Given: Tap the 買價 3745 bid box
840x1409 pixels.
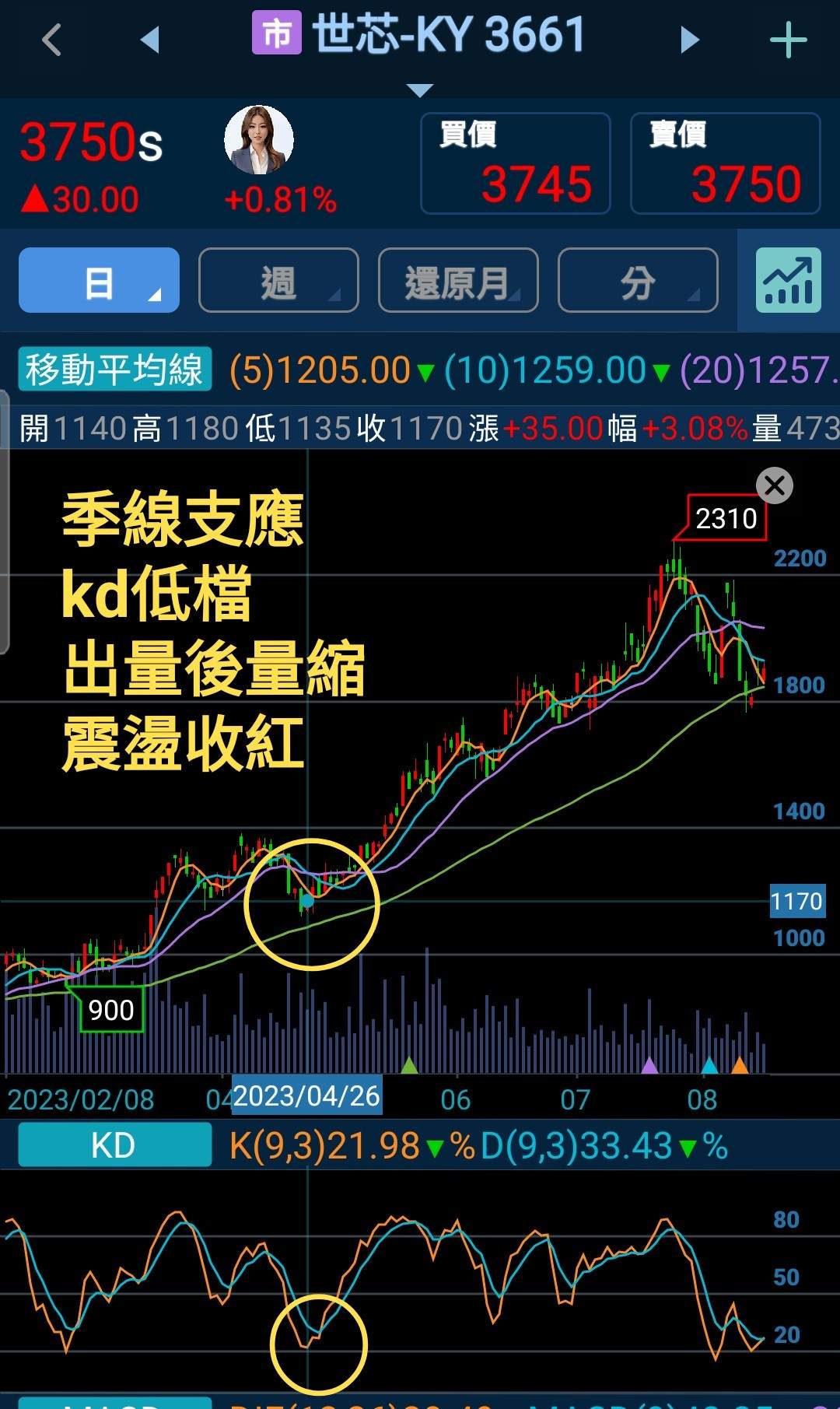Looking at the screenshot, I should pos(515,163).
